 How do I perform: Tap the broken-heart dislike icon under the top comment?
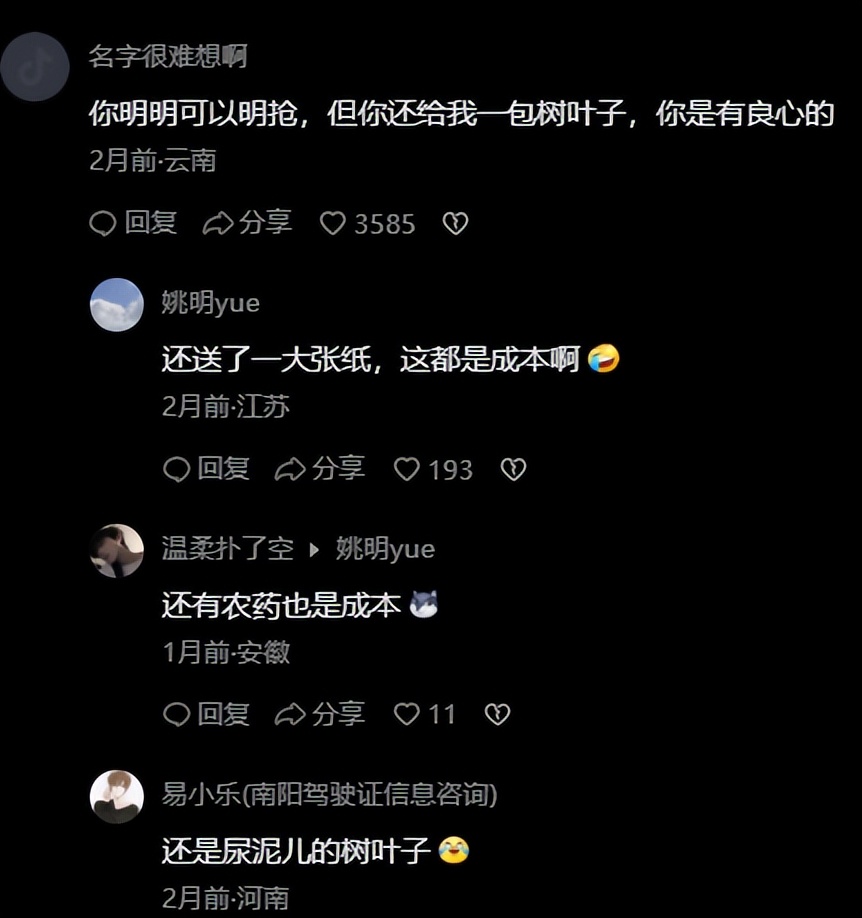click(455, 224)
